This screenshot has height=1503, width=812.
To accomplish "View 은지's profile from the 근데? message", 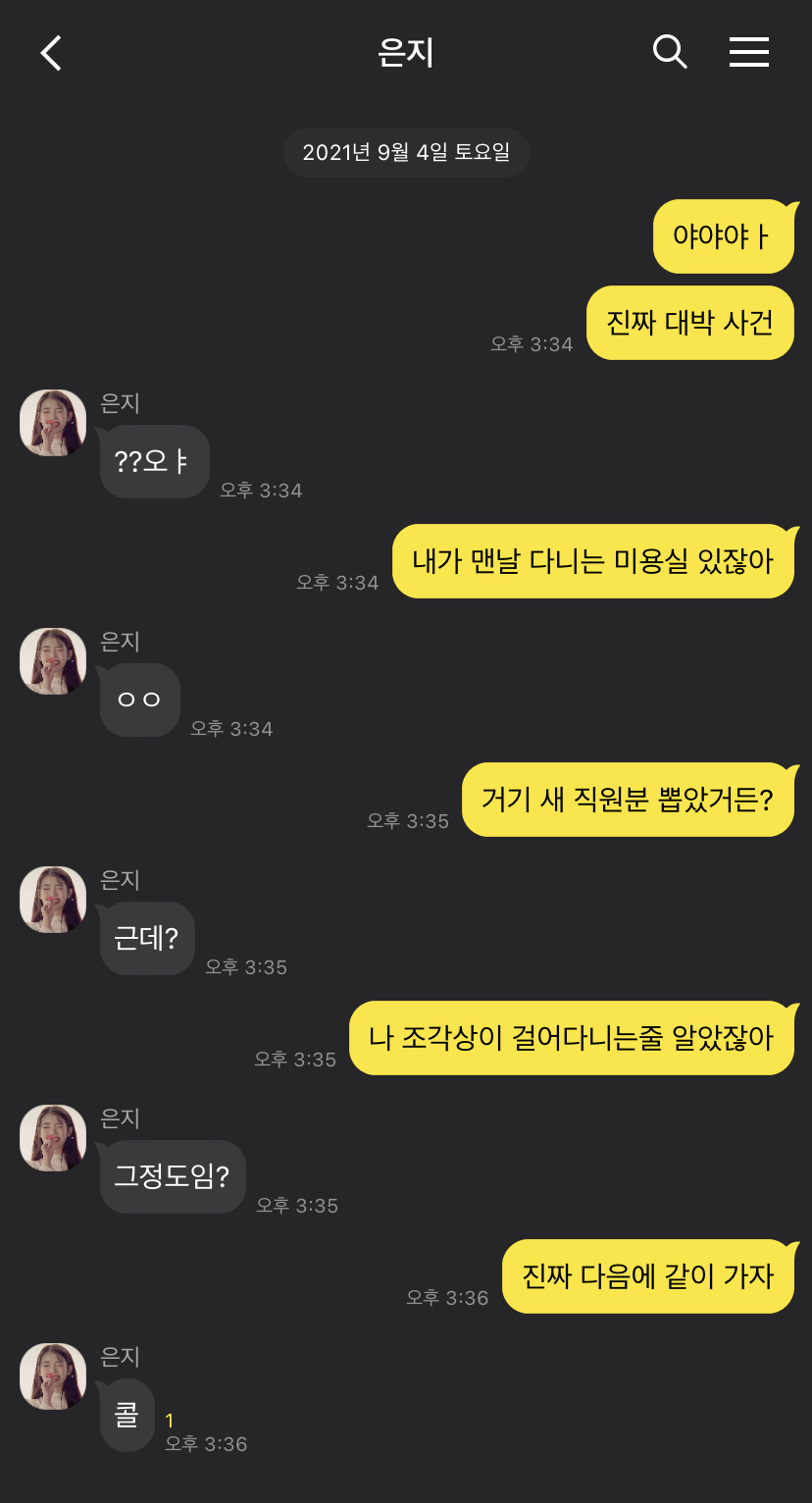I will click(x=53, y=900).
